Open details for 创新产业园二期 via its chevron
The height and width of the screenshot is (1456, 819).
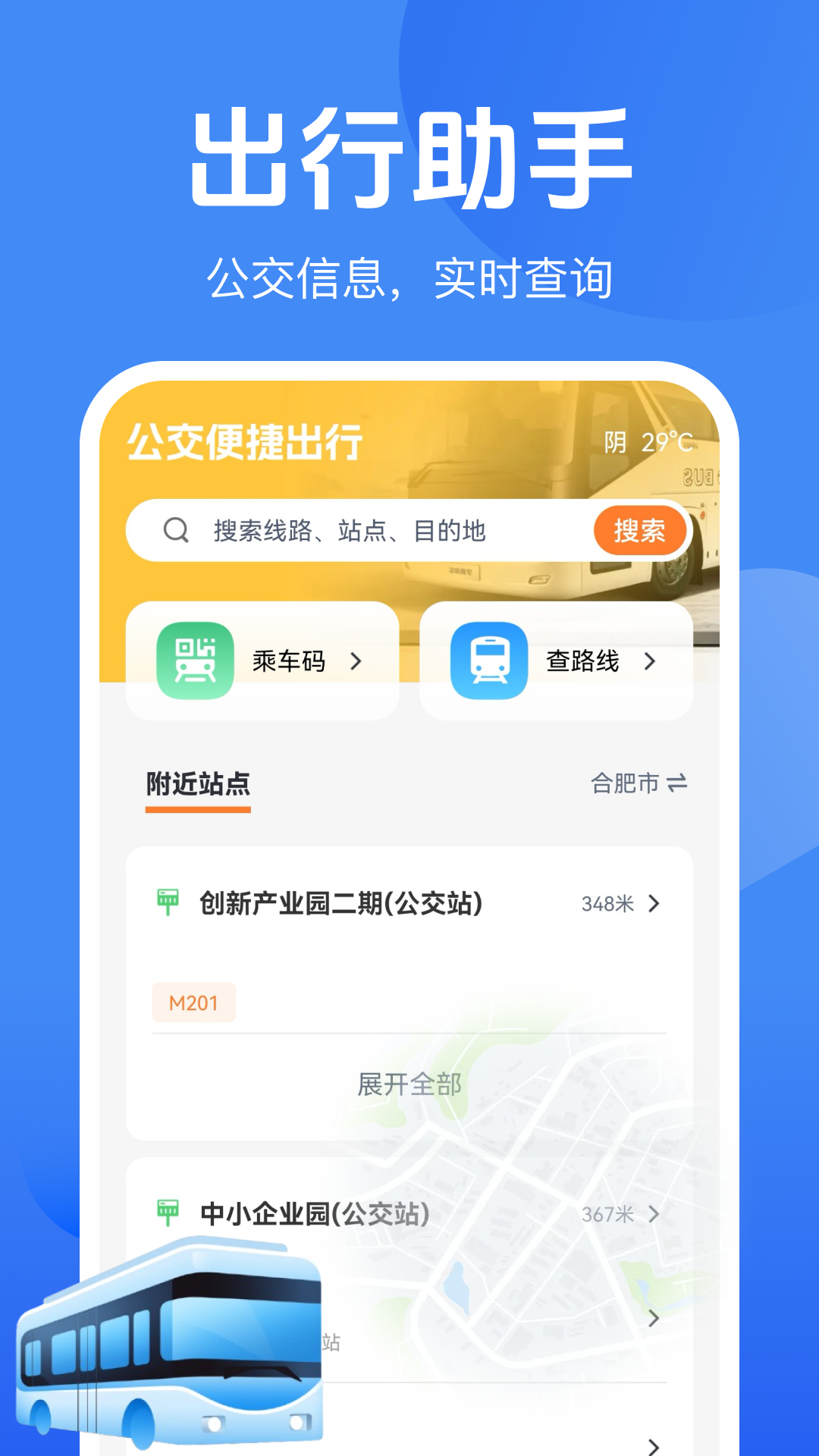click(653, 902)
